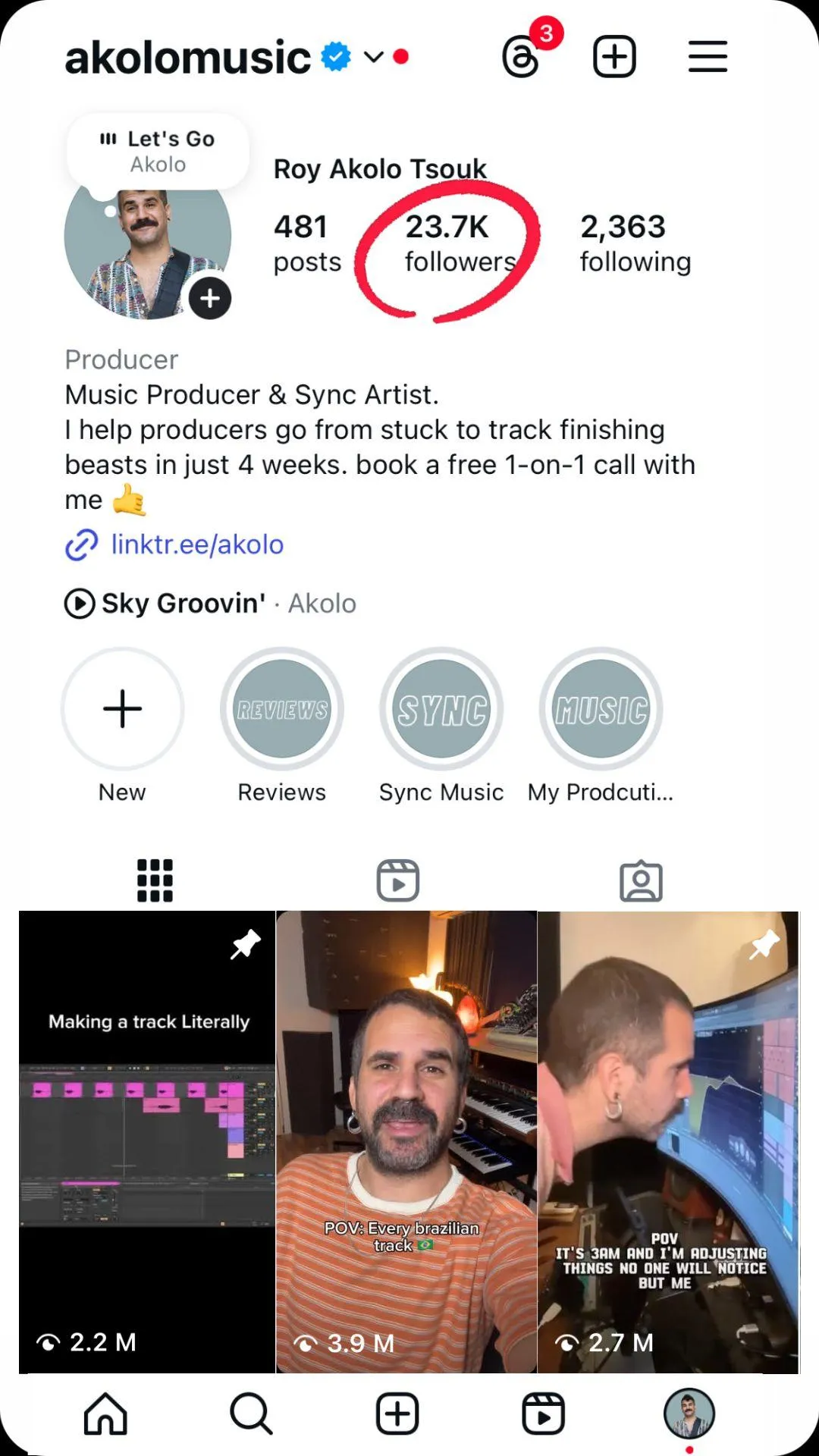Open the 'POV: Every brazilian track' reel
This screenshot has width=819, height=1456.
pos(406,1141)
